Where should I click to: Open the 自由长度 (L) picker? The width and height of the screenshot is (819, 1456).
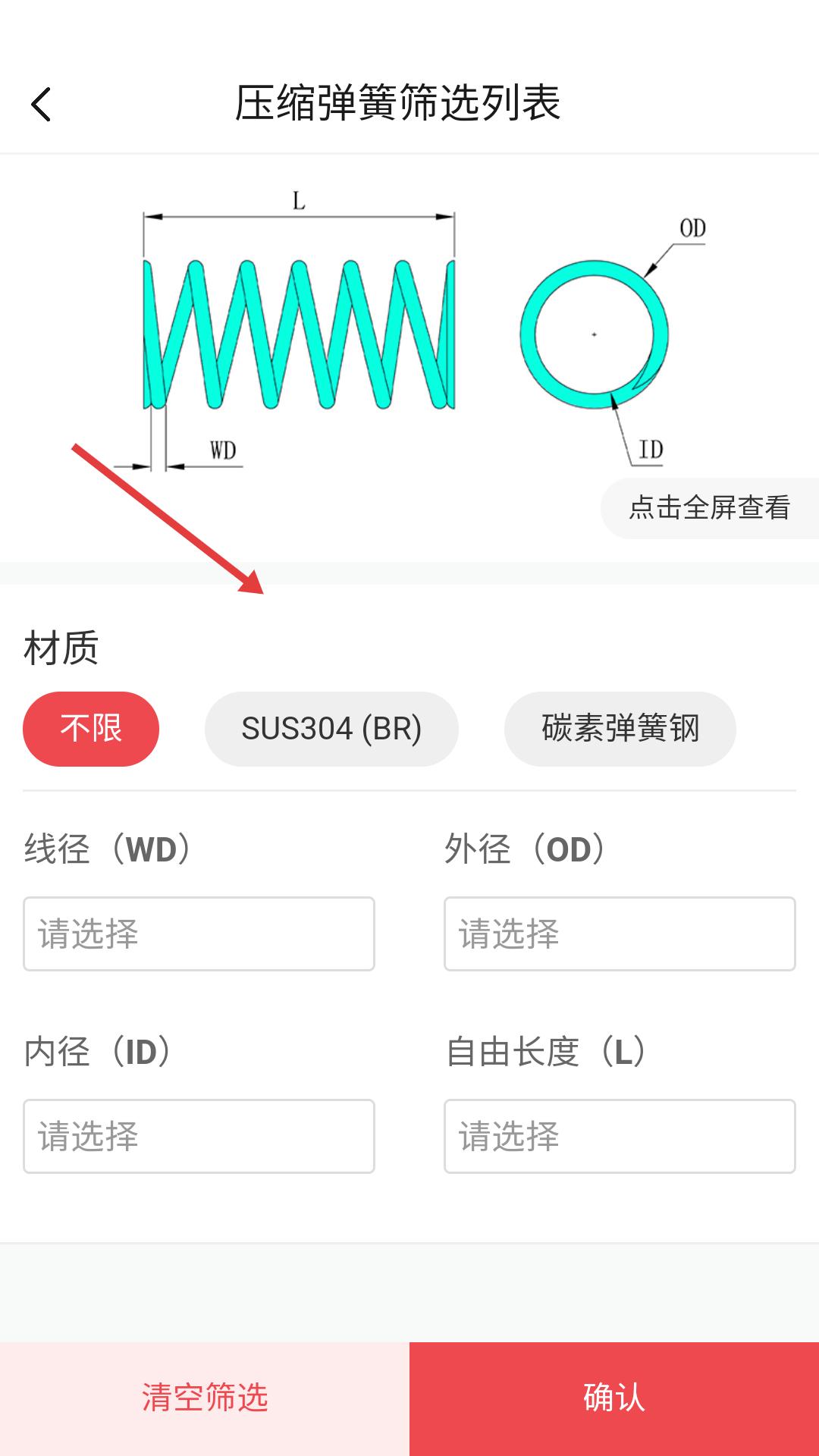[620, 1136]
